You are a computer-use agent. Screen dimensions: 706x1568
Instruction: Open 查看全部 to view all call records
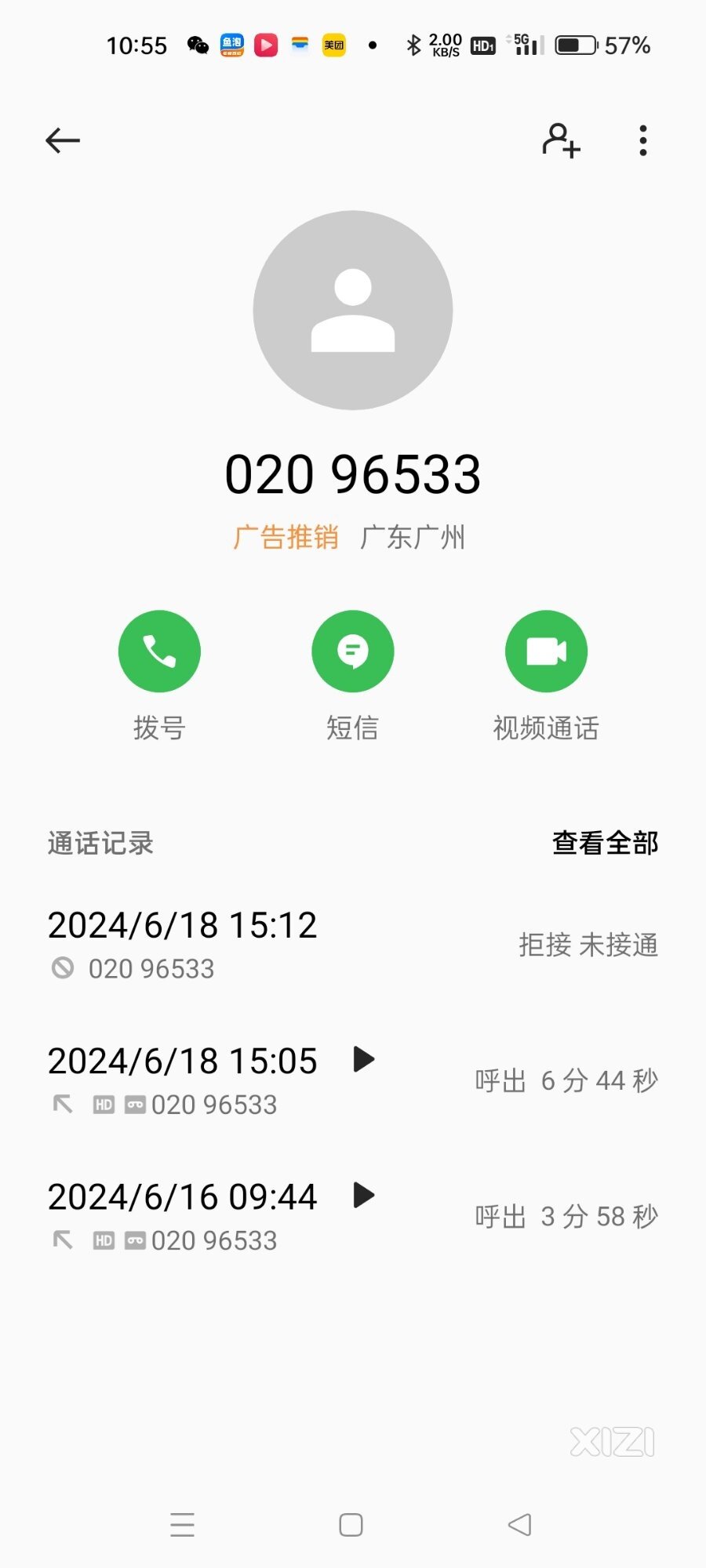click(x=605, y=843)
